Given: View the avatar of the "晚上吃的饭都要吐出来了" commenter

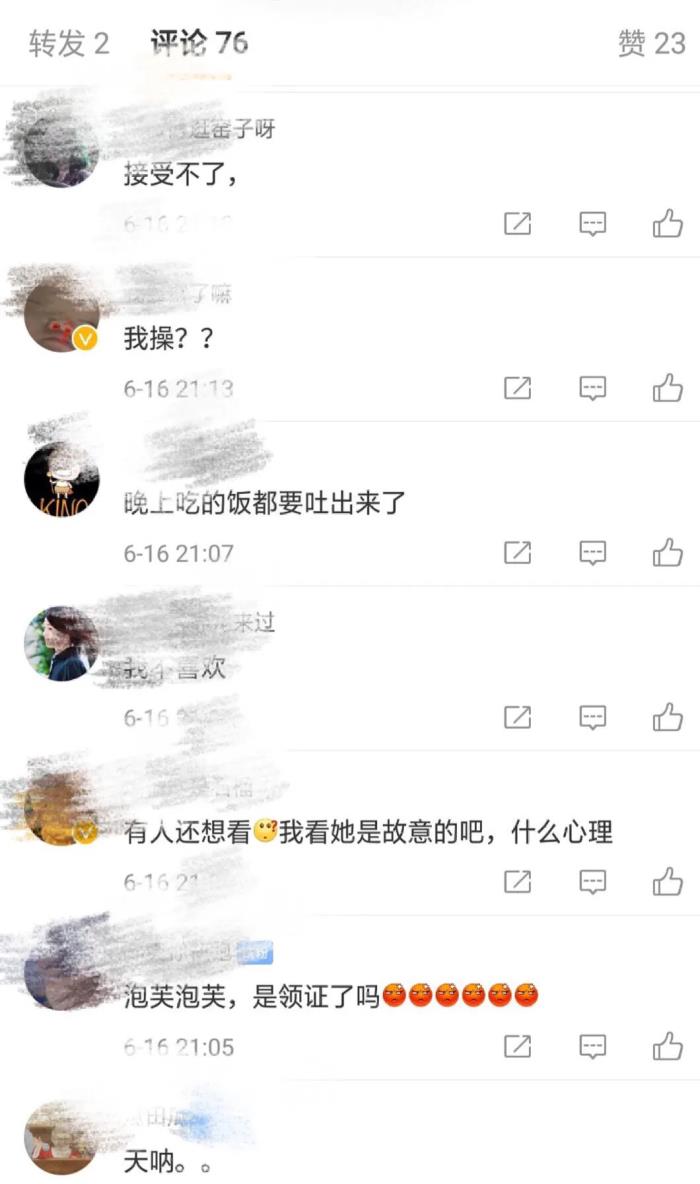Looking at the screenshot, I should [x=61, y=480].
